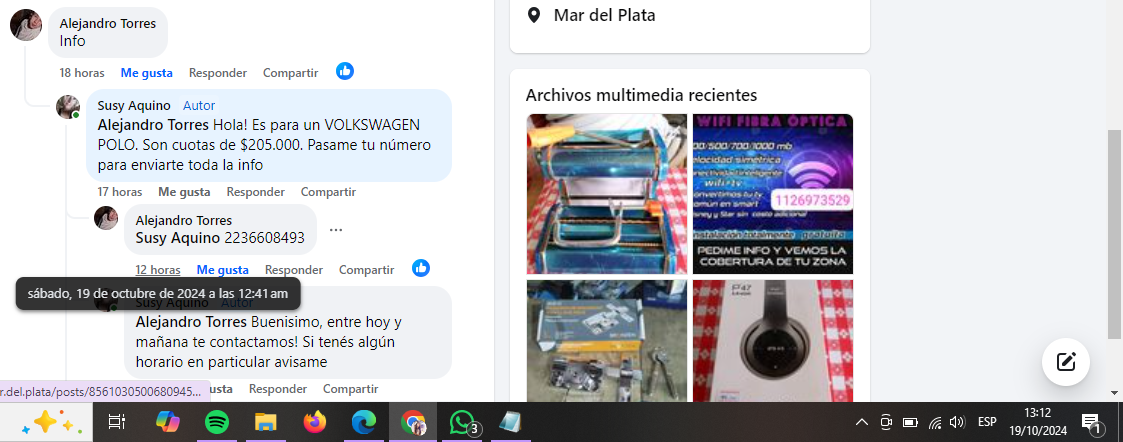Reply to Susy Aquino's Volkswagen Polo comment
The height and width of the screenshot is (442, 1123).
256,192
